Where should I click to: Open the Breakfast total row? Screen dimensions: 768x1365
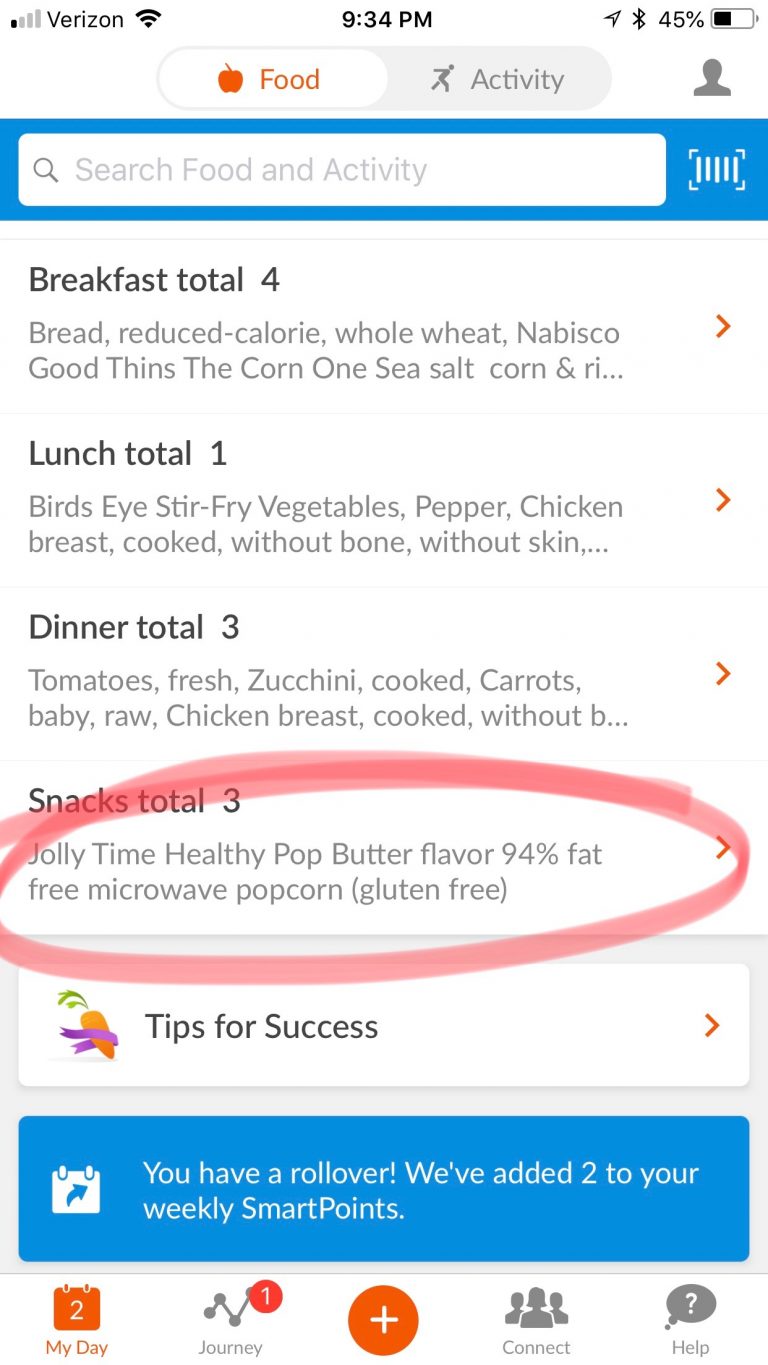tap(384, 327)
